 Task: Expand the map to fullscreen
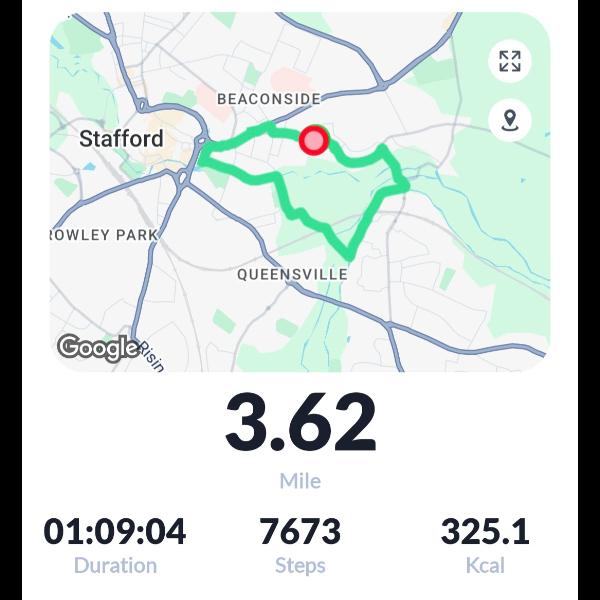pyautogui.click(x=510, y=61)
